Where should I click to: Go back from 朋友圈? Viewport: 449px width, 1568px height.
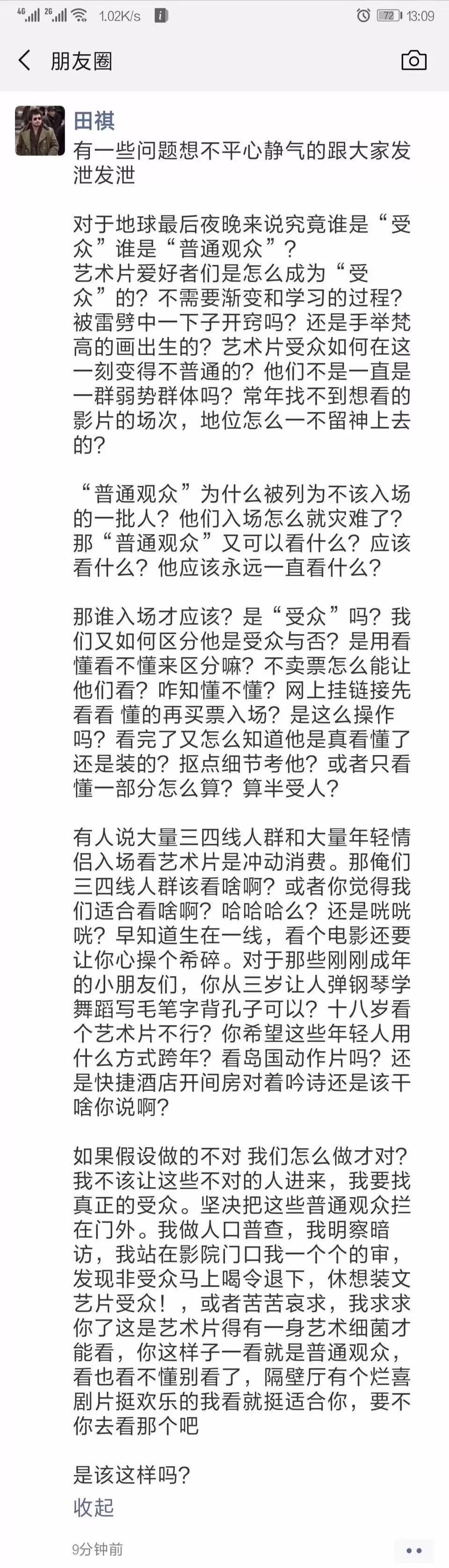pos(24,60)
